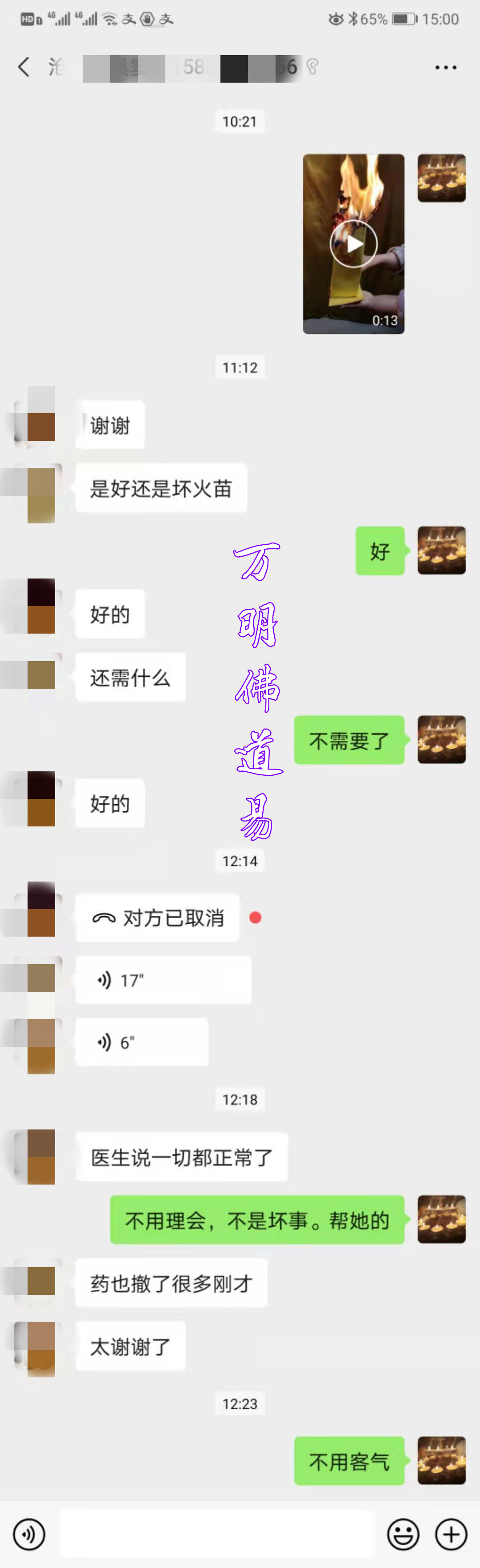Focus the message text field
Image resolution: width=480 pixels, height=1568 pixels.
tap(216, 1534)
